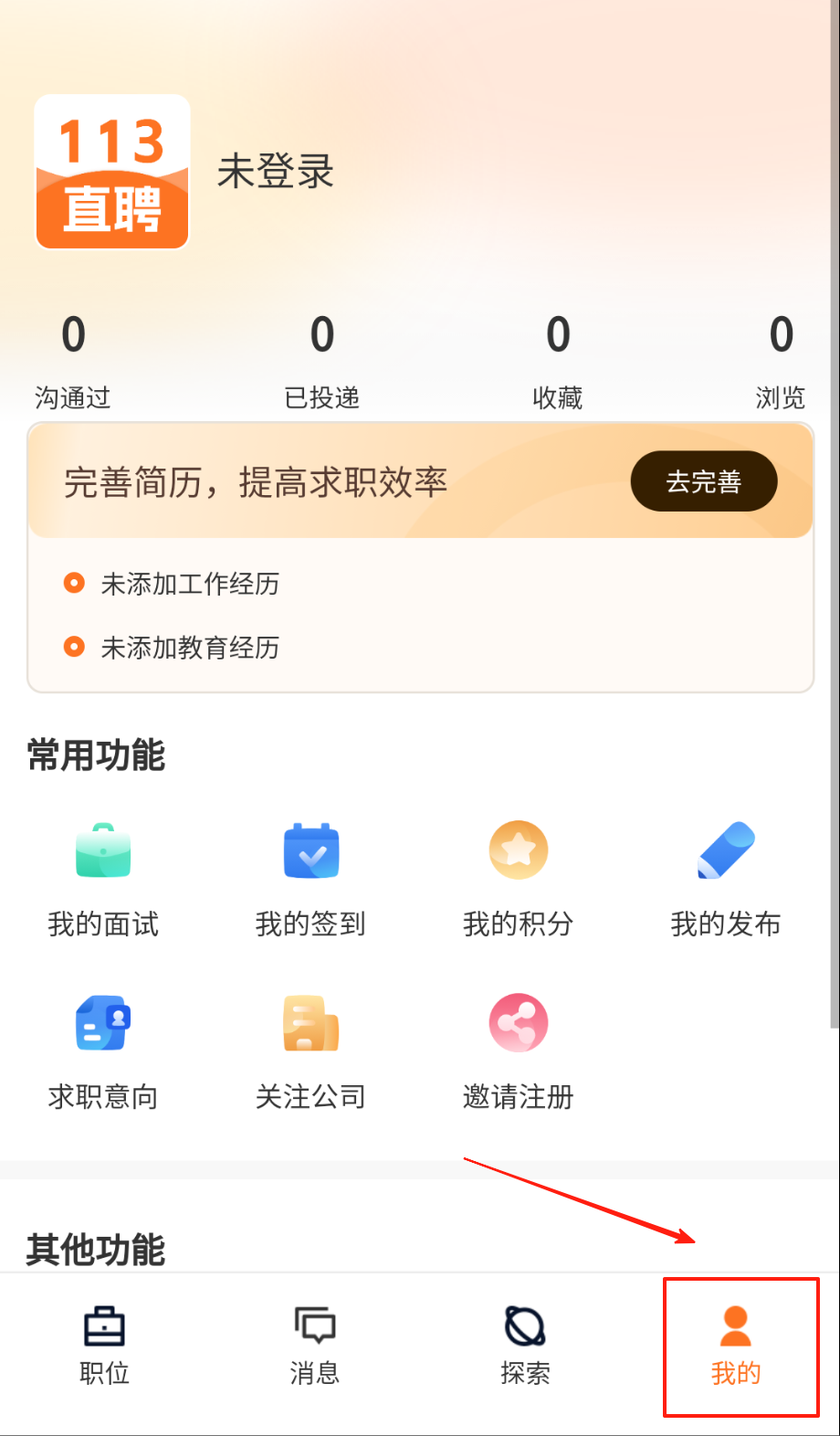Tap the 去完善 button
The width and height of the screenshot is (840, 1436).
[x=703, y=481]
